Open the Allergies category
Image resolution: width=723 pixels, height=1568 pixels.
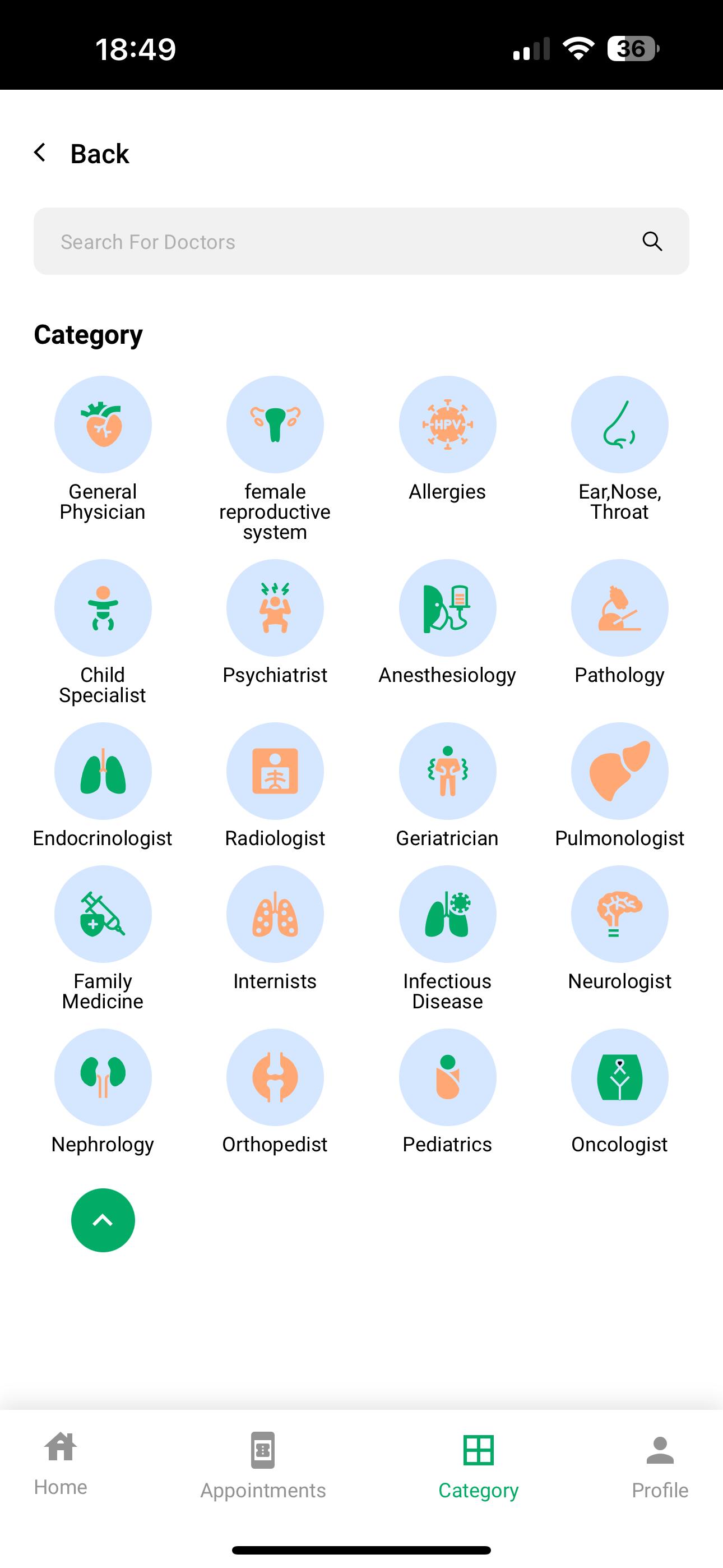447,425
